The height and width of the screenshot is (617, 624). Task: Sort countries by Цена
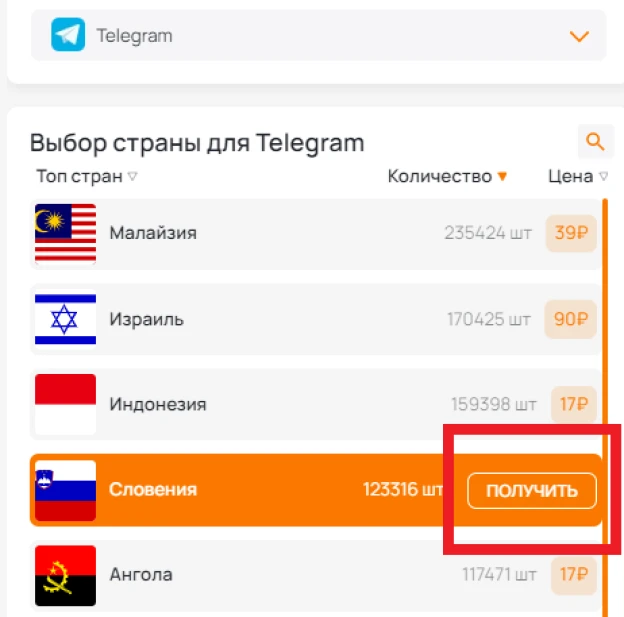point(577,176)
